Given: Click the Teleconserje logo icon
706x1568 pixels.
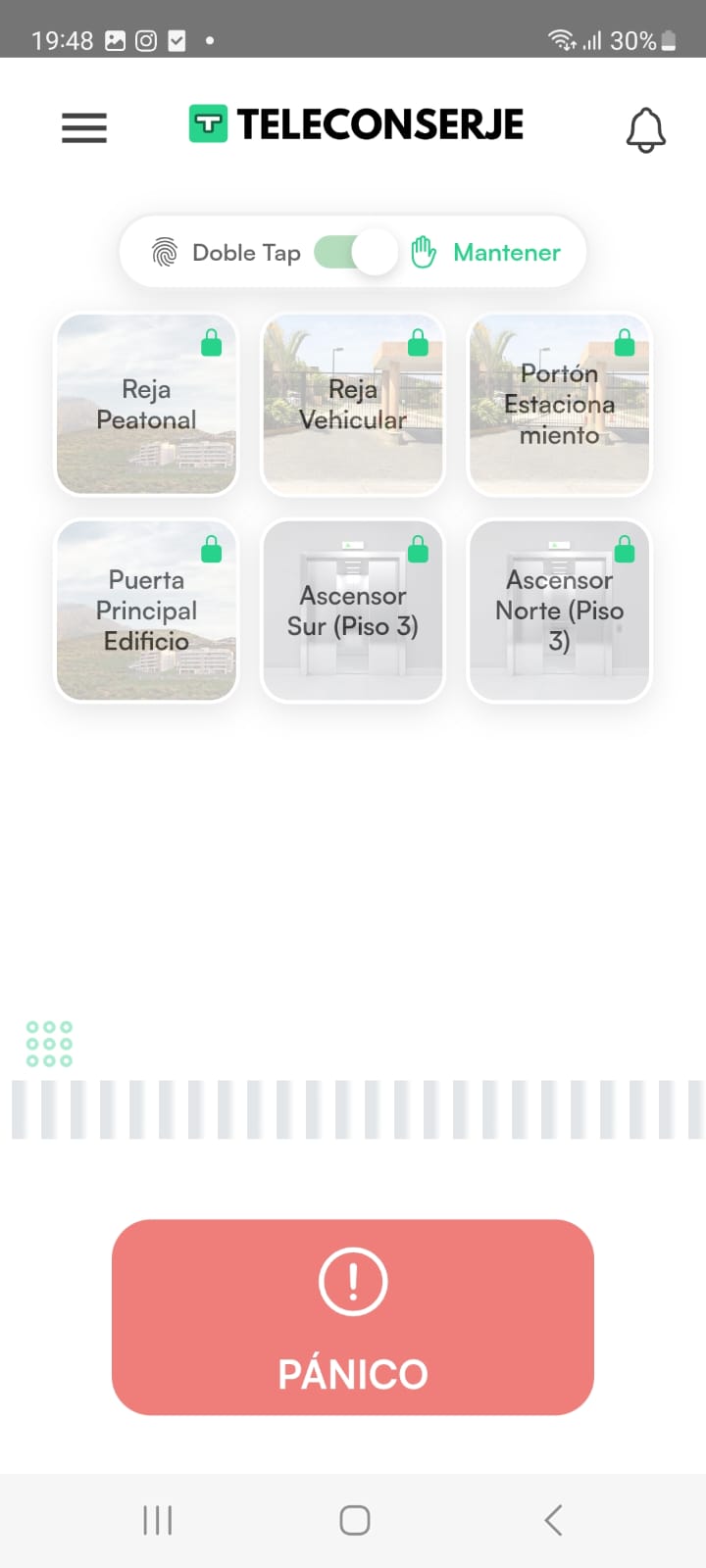Looking at the screenshot, I should [x=208, y=123].
